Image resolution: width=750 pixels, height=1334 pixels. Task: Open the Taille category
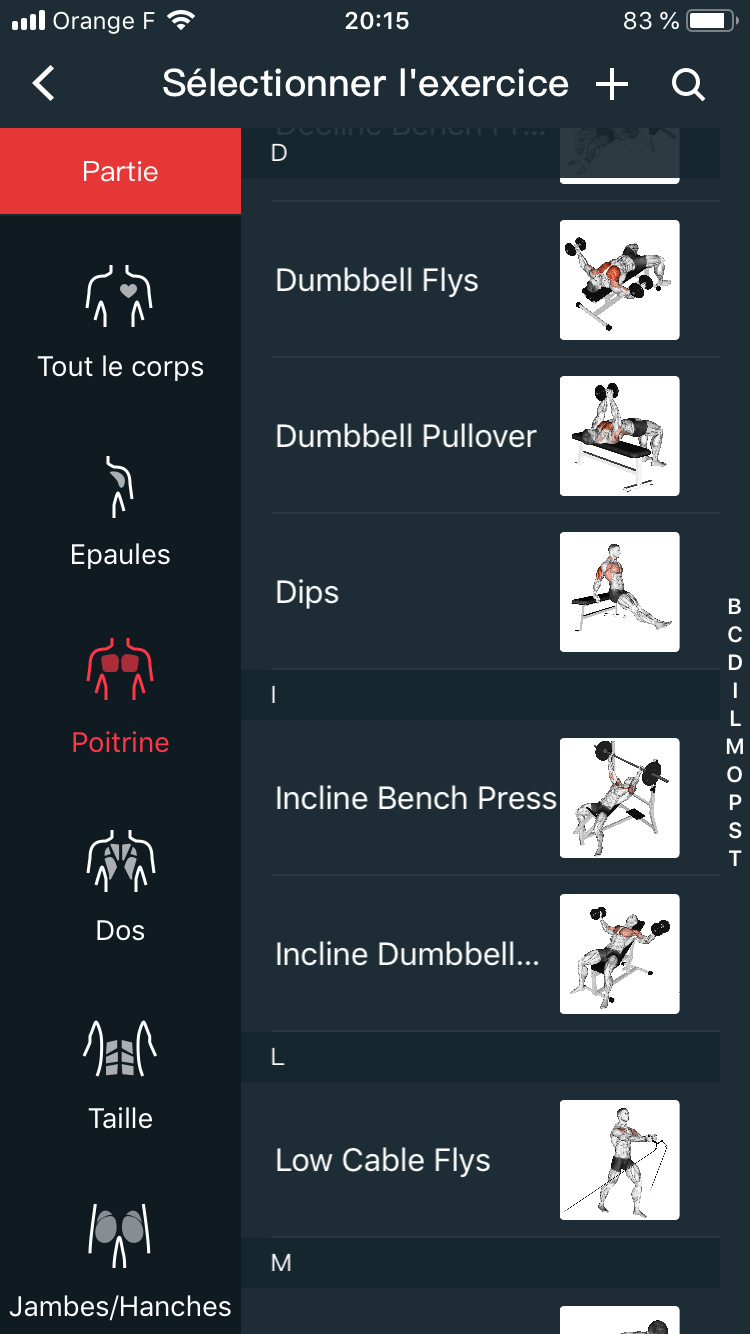click(x=120, y=1073)
